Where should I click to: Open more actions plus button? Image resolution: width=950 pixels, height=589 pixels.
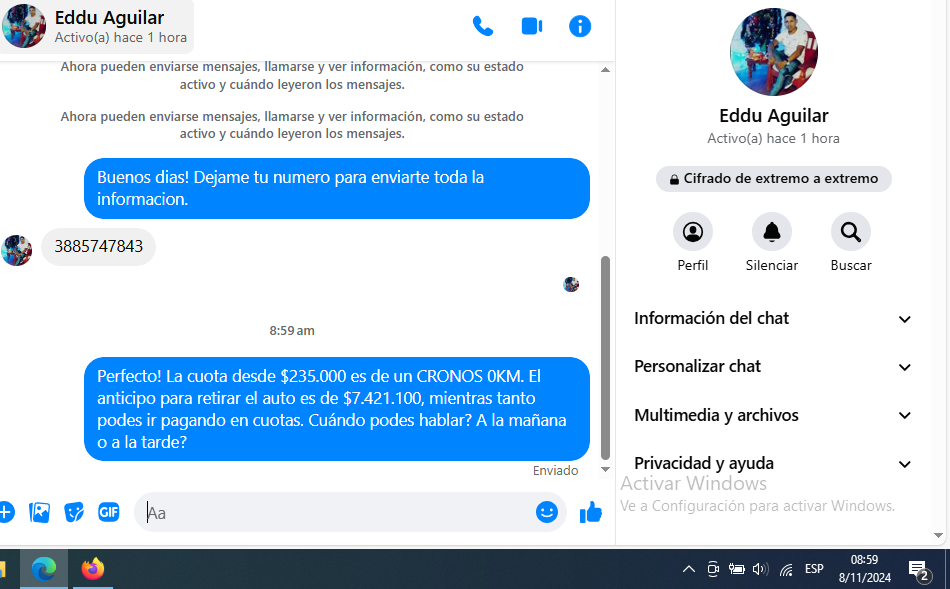[6, 512]
